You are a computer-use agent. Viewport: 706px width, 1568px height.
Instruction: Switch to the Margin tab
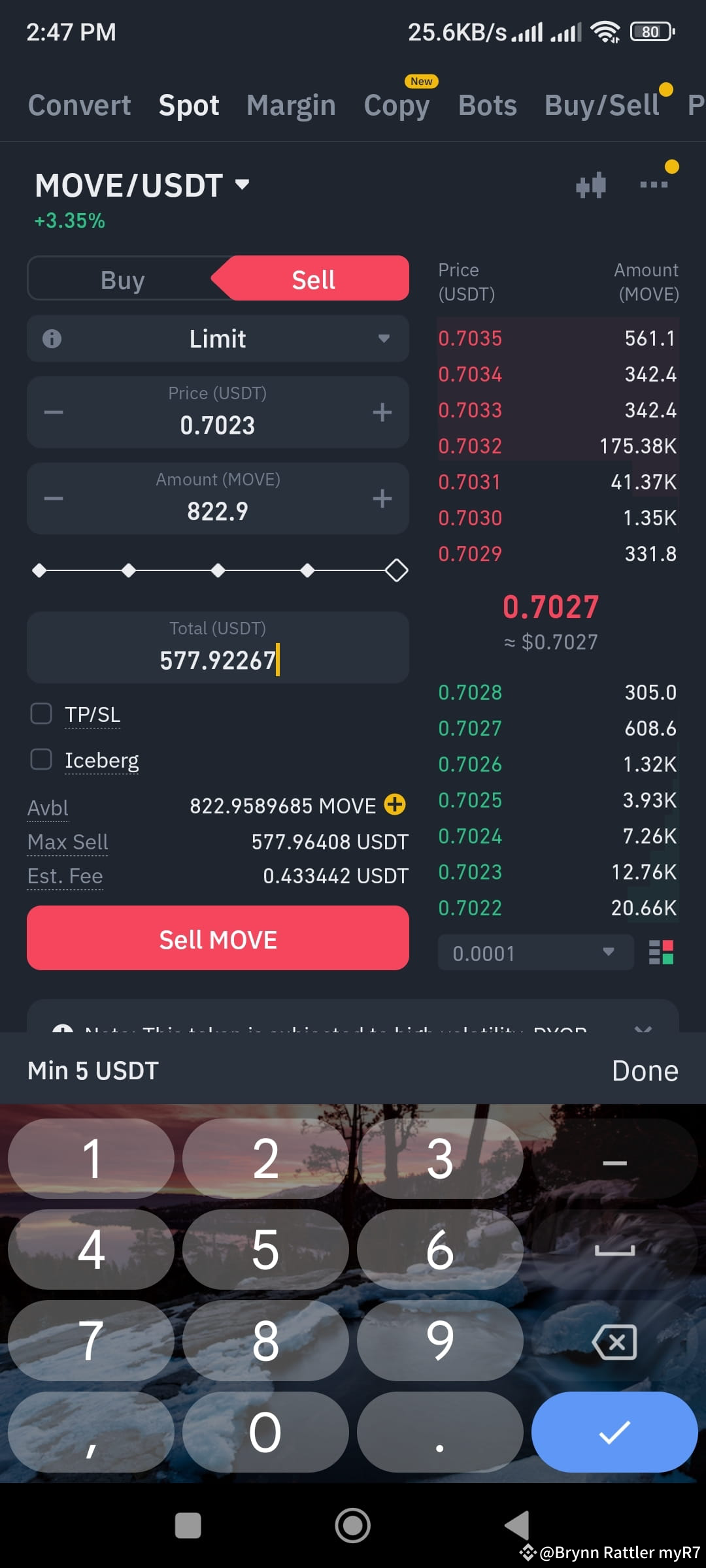pyautogui.click(x=291, y=105)
